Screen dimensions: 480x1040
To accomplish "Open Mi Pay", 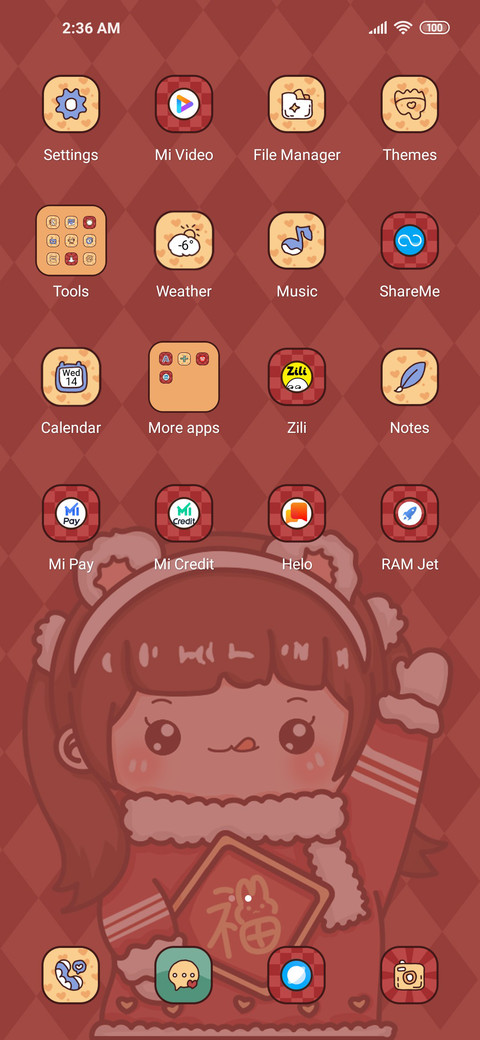I will [71, 513].
